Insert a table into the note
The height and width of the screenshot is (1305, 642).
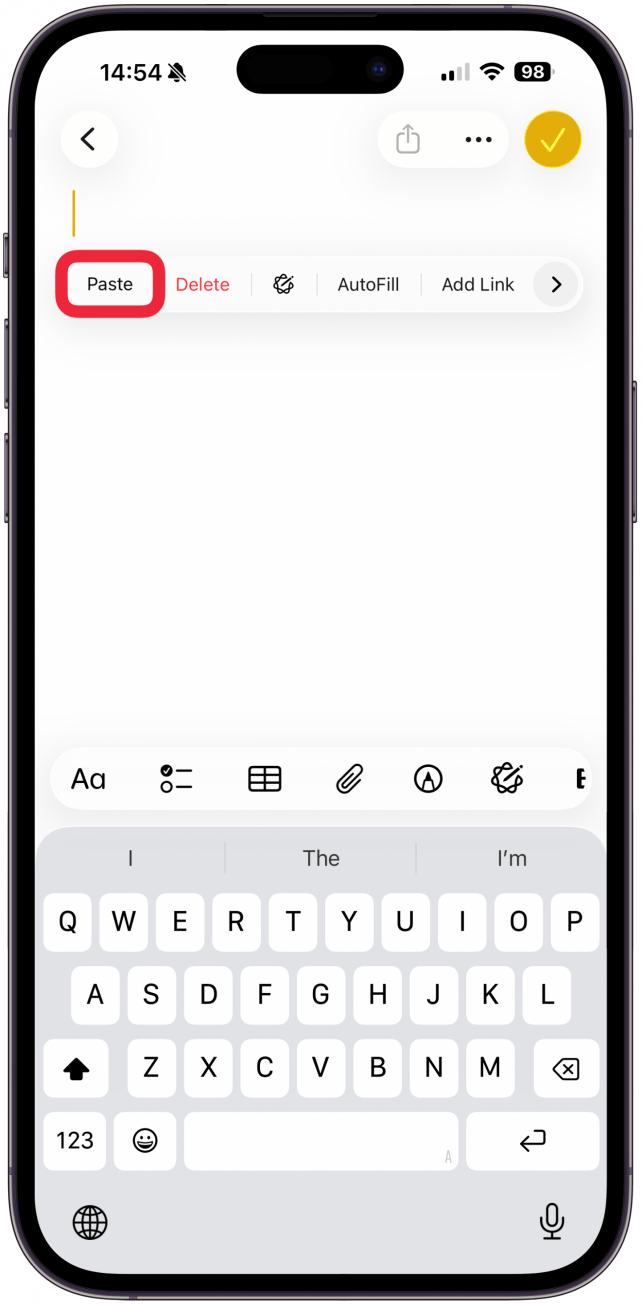[x=265, y=779]
